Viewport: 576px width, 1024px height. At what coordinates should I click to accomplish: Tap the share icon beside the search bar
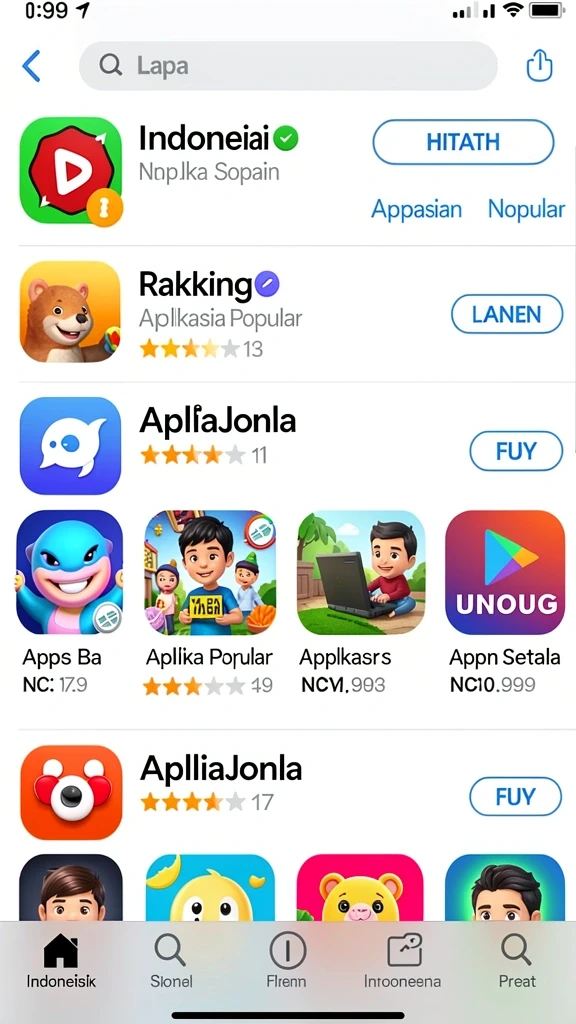539,65
